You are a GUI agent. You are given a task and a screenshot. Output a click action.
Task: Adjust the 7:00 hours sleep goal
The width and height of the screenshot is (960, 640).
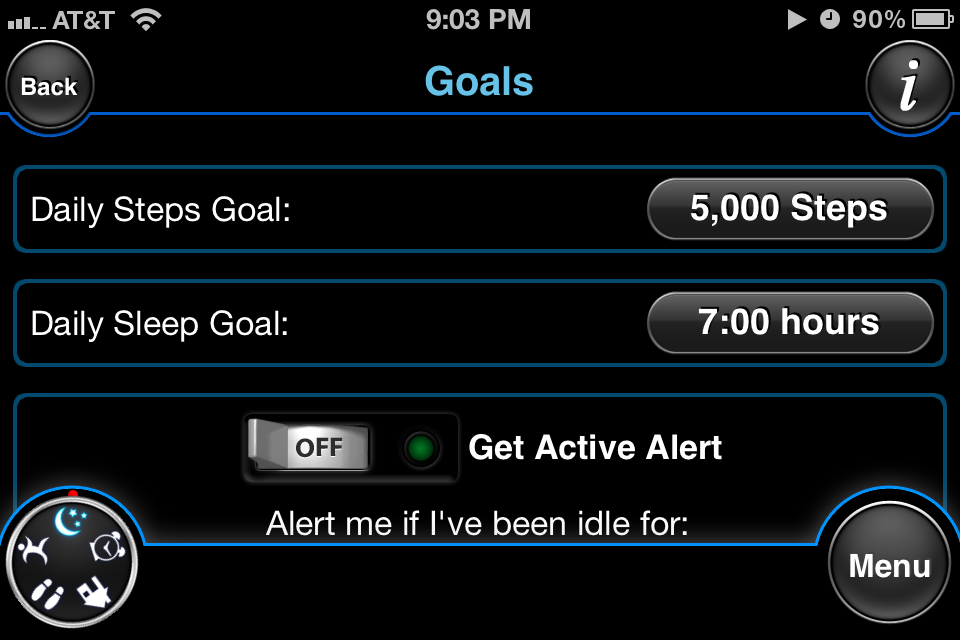[790, 323]
